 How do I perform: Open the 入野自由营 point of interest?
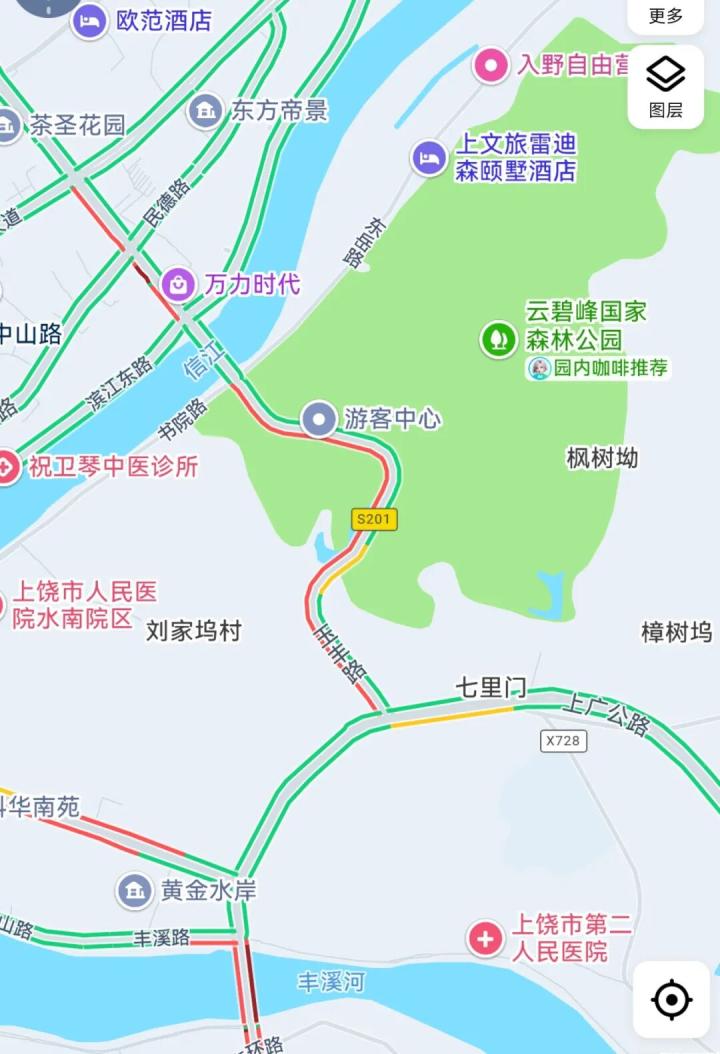click(492, 66)
